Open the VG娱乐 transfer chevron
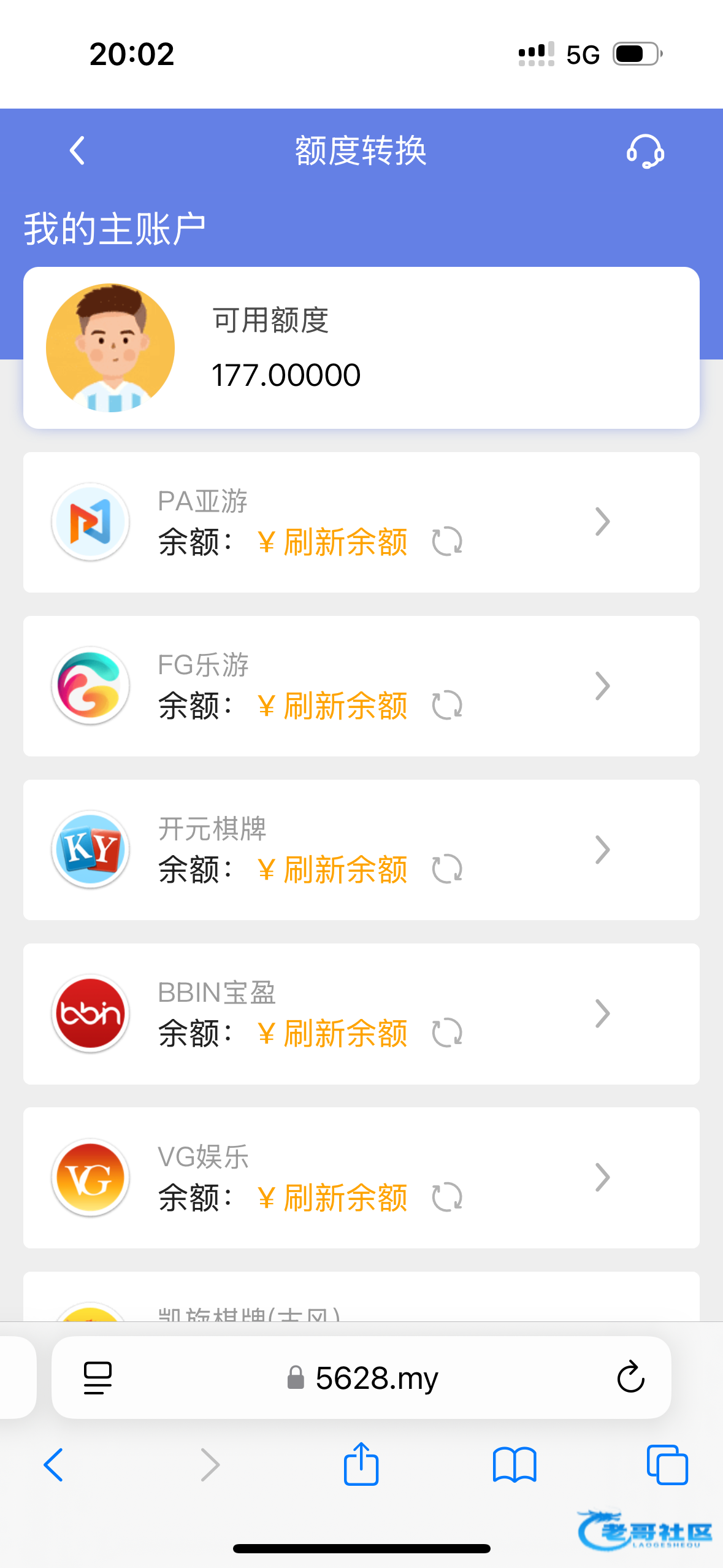 click(x=602, y=1177)
